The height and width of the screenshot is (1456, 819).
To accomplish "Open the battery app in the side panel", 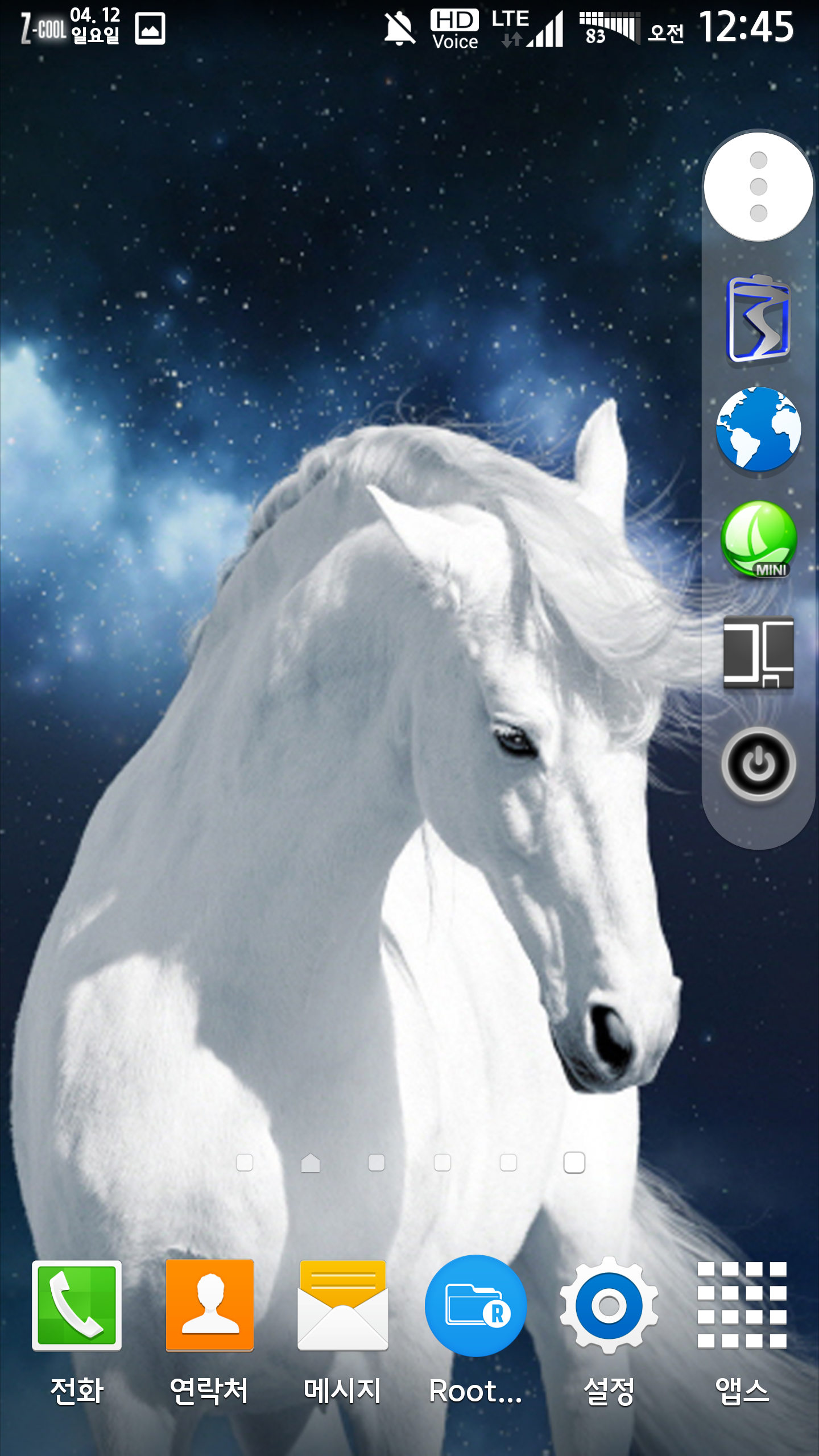I will pyautogui.click(x=758, y=320).
